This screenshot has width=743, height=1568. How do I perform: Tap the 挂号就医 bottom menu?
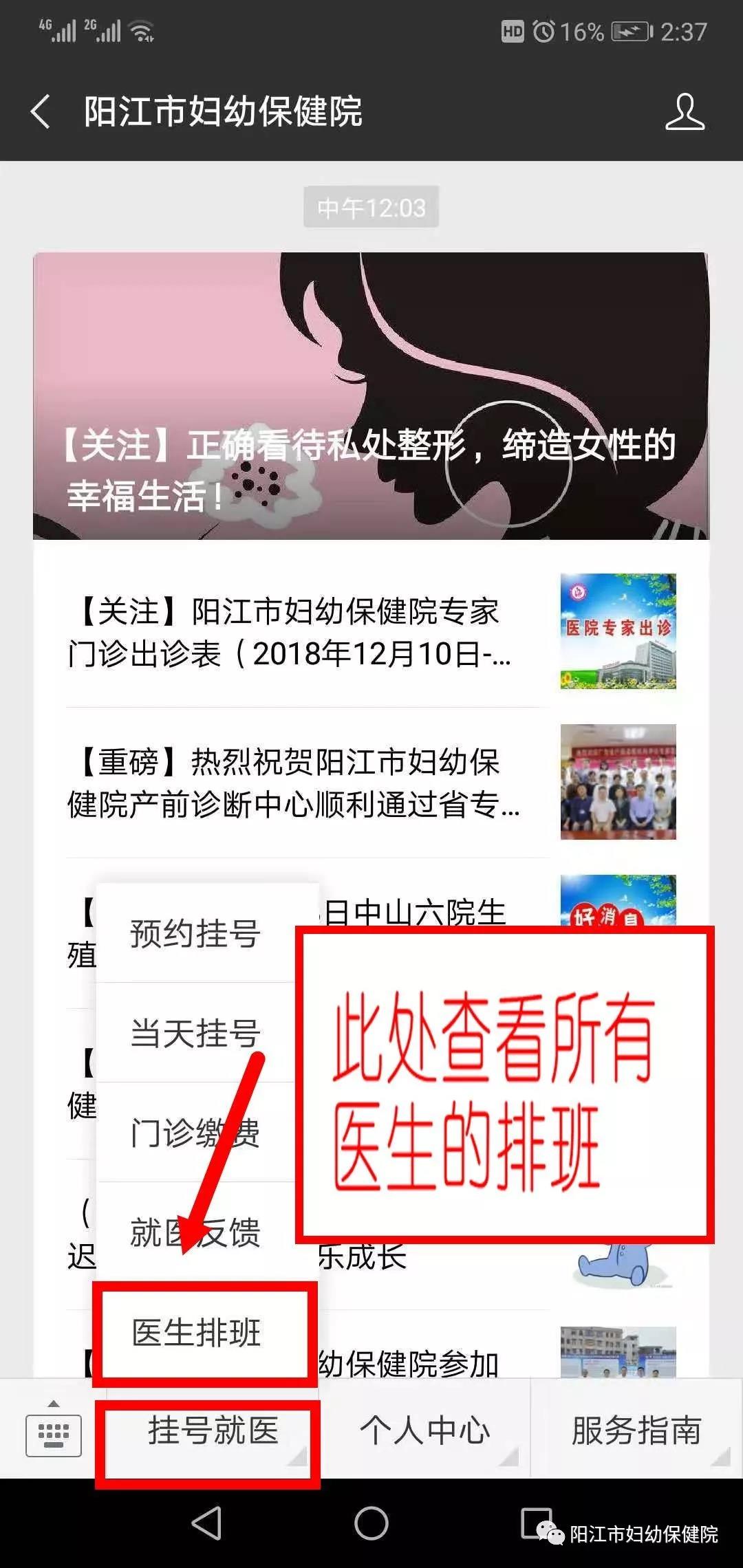tap(213, 1430)
